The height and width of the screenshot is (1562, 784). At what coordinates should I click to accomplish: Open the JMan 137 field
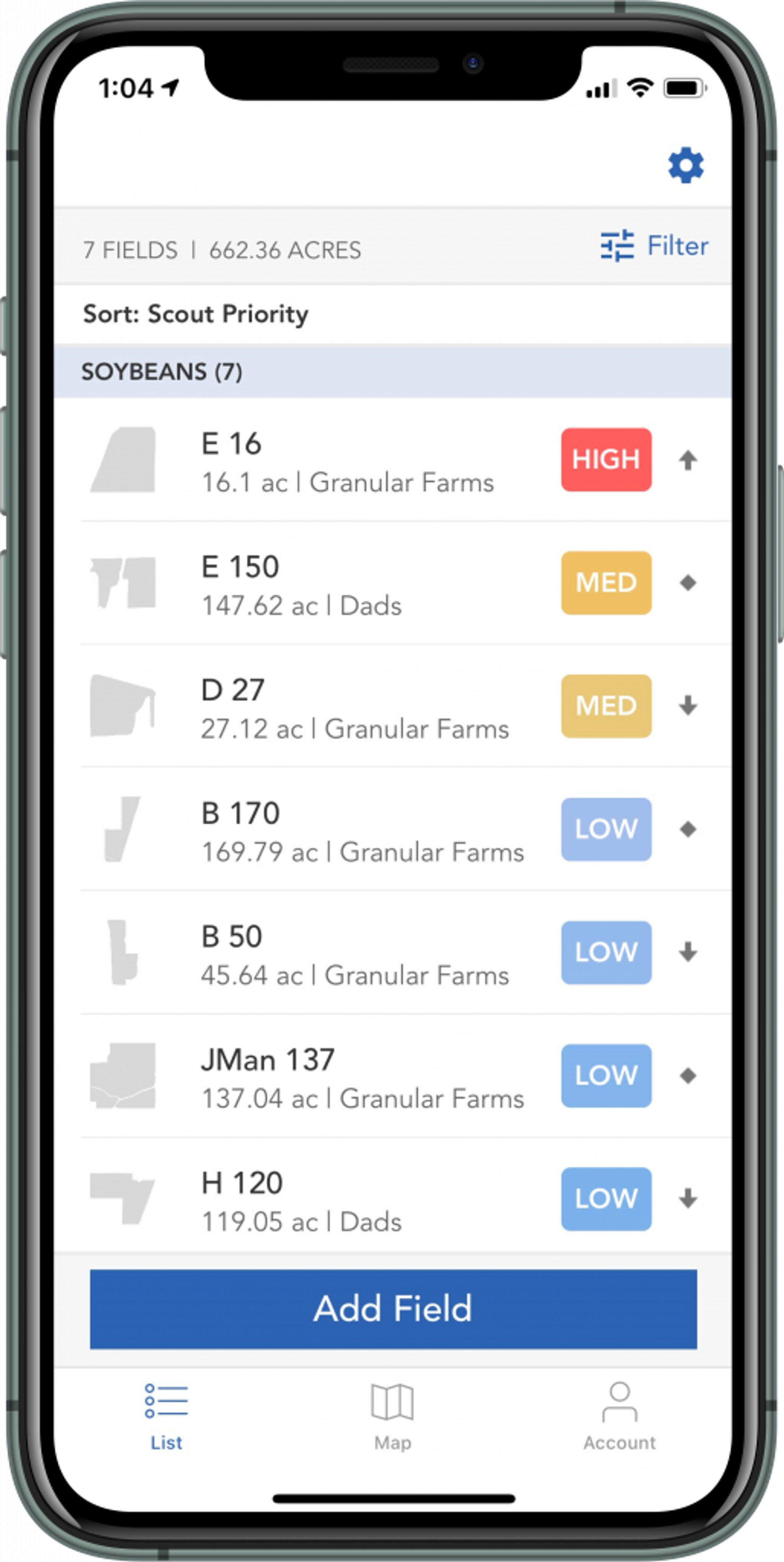(x=362, y=1078)
